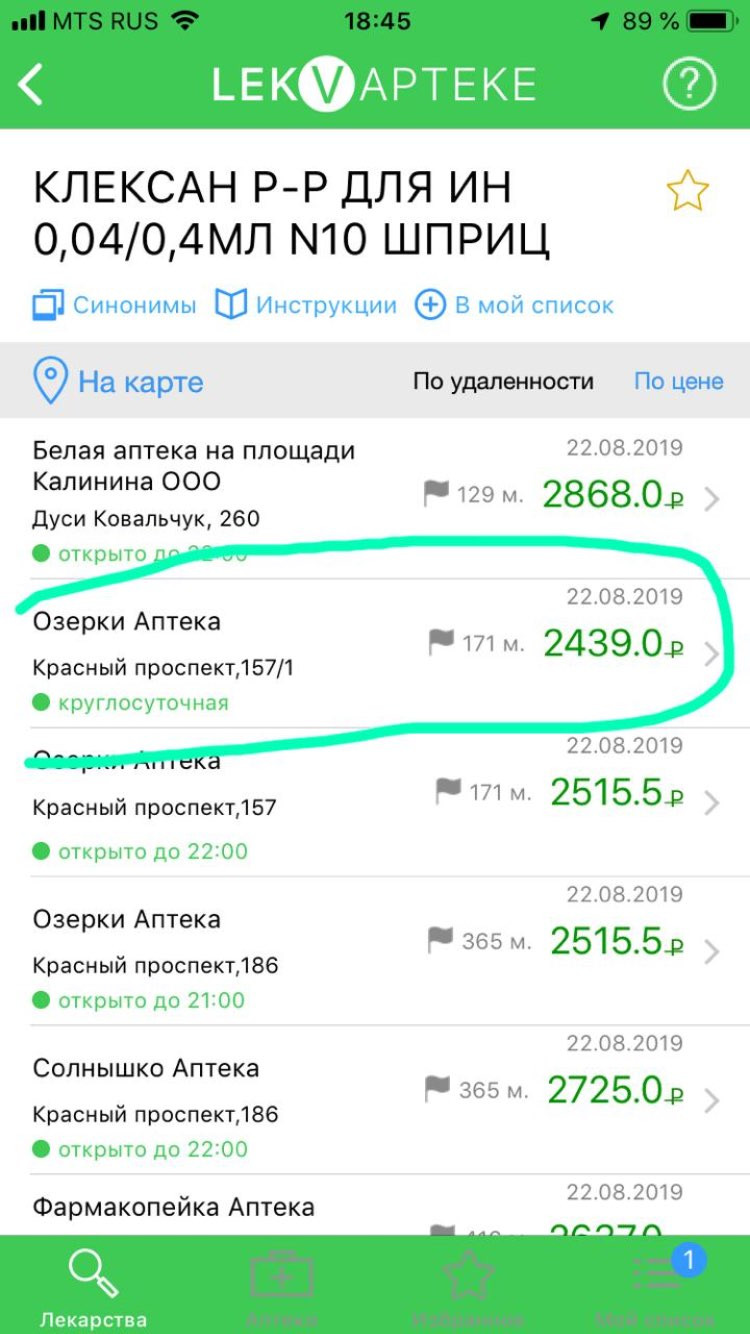Go back using the top-left arrow

click(32, 85)
